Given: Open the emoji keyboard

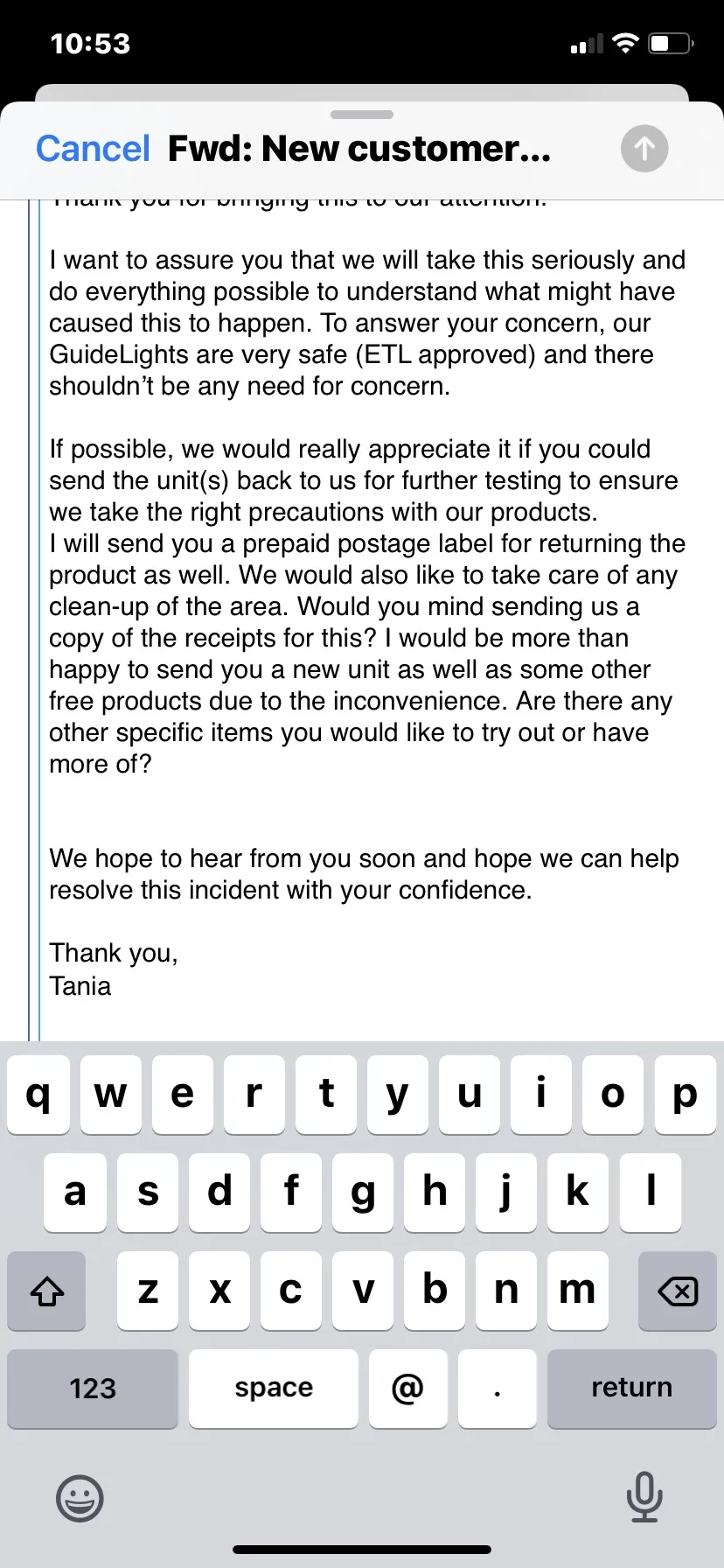Looking at the screenshot, I should [x=80, y=1498].
